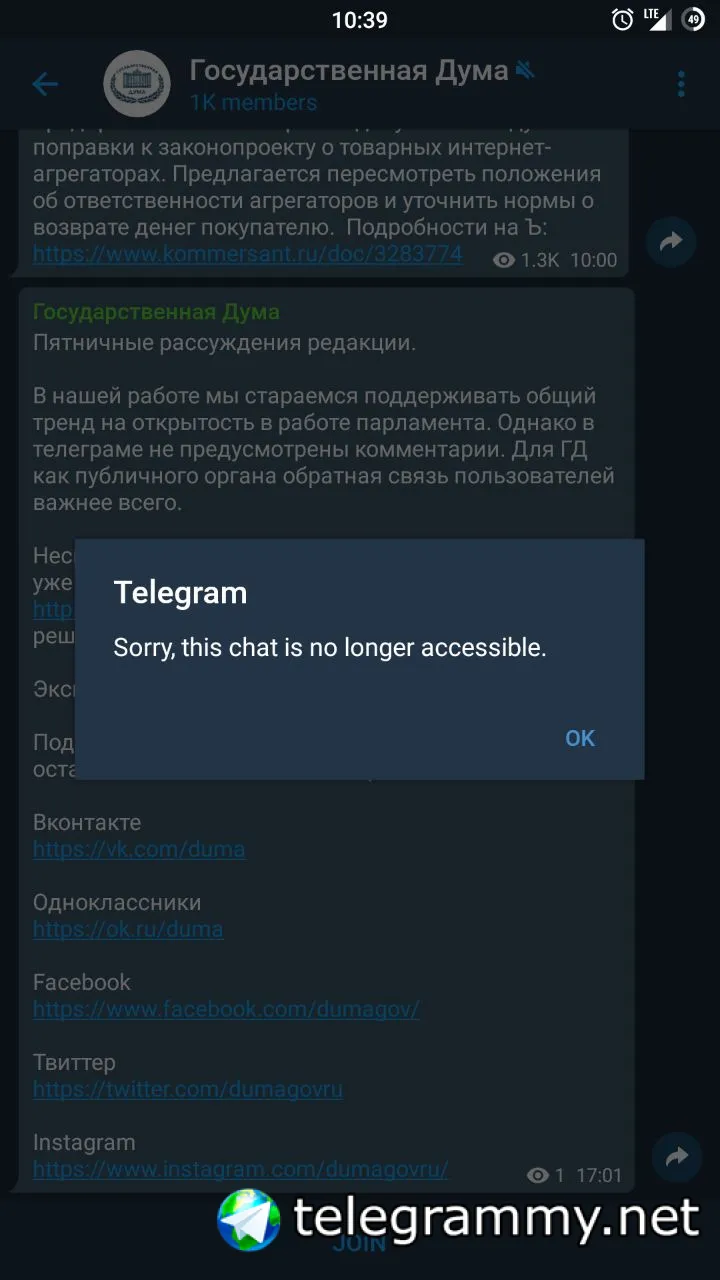
Task: Open the instagram.com/dumagovru link
Action: [x=240, y=1169]
